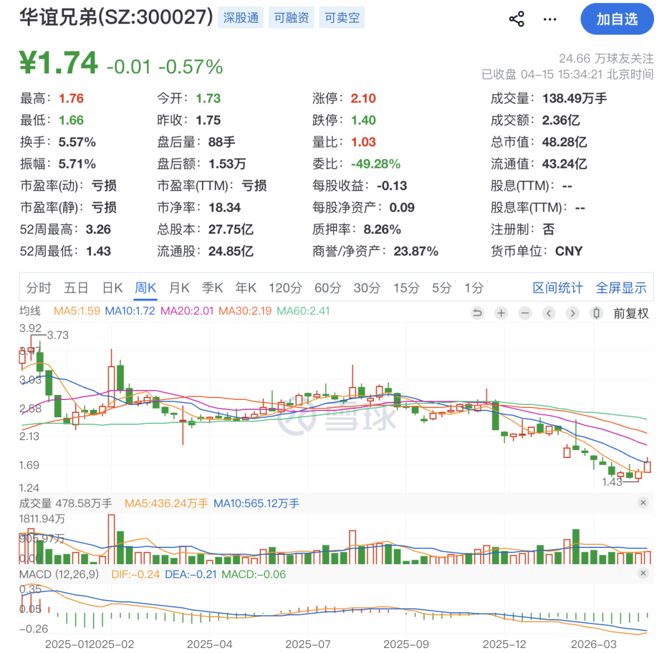Viewport: 667px width, 653px height.
Task: Zoom in the chart with plus
Action: click(499, 313)
